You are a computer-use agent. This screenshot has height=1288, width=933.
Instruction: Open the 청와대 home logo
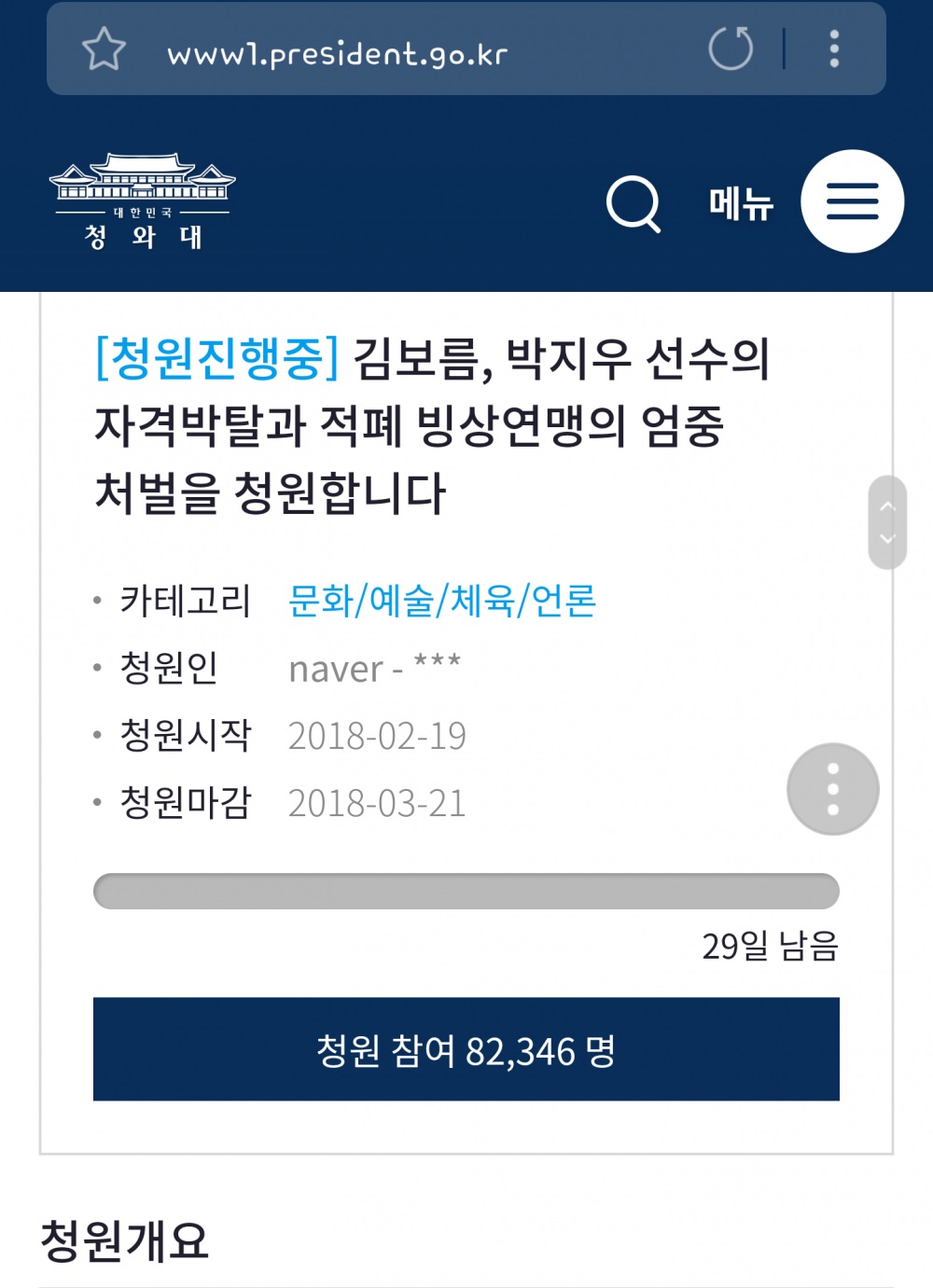pyautogui.click(x=142, y=202)
